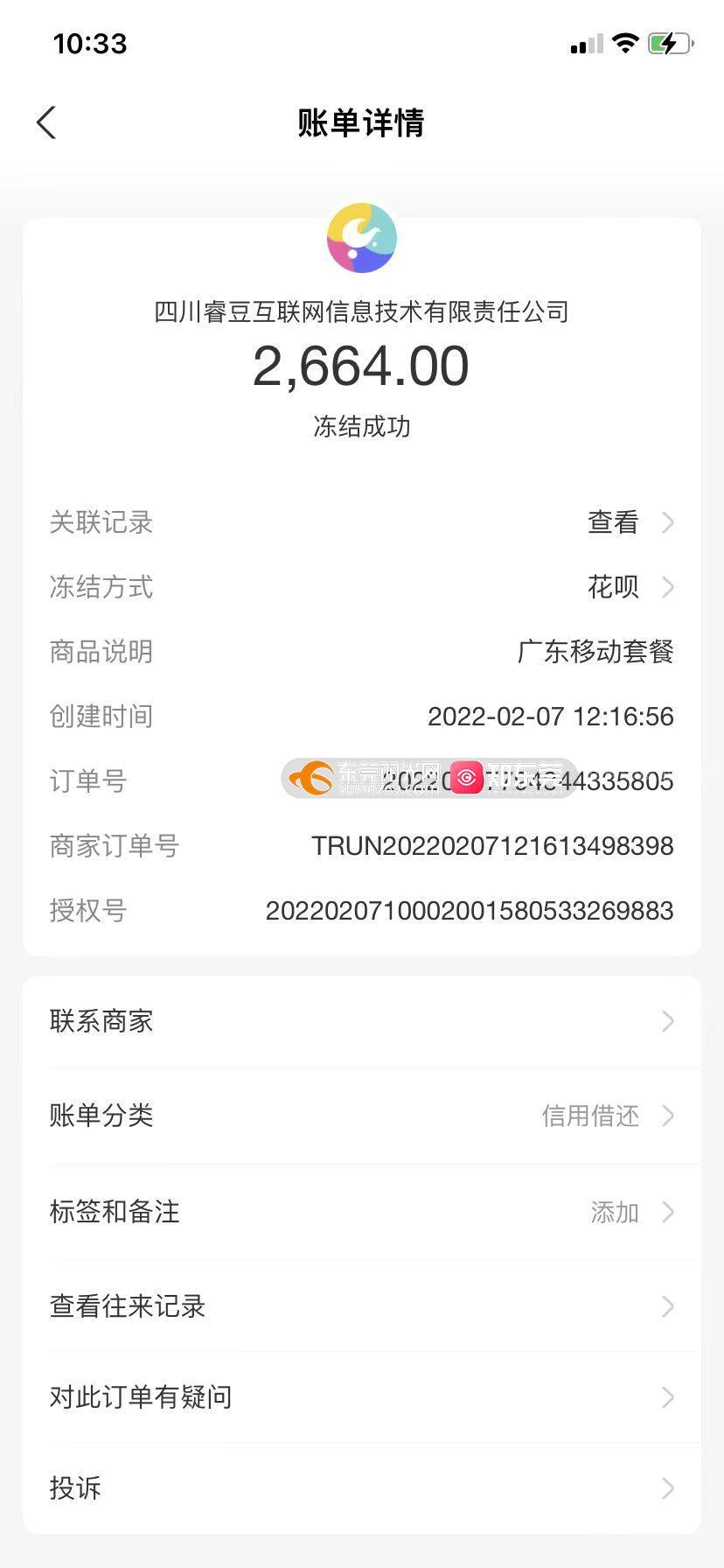Open 联系商家 to contact the merchant
724x1568 pixels.
coord(361,1021)
